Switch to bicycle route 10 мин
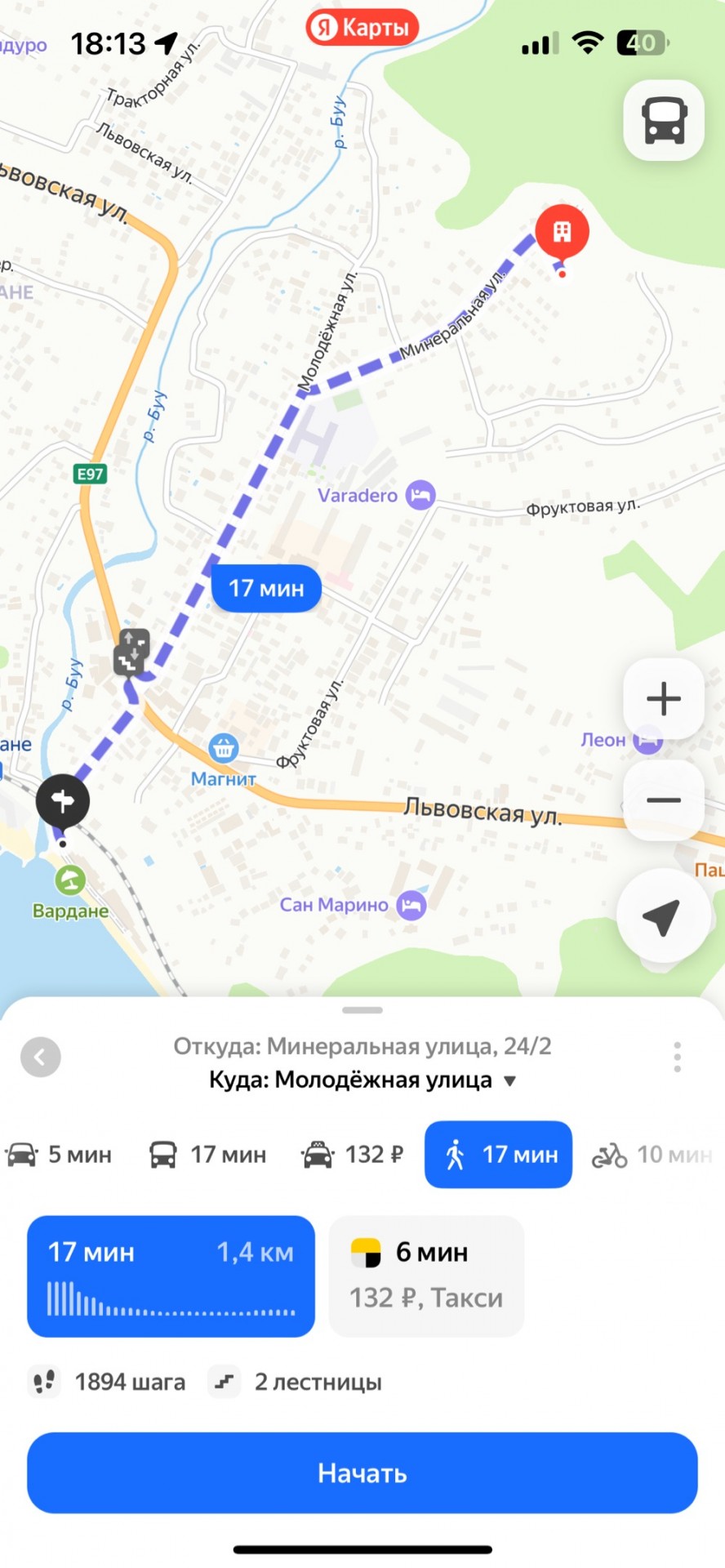Viewport: 725px width, 1568px height. (x=652, y=1155)
